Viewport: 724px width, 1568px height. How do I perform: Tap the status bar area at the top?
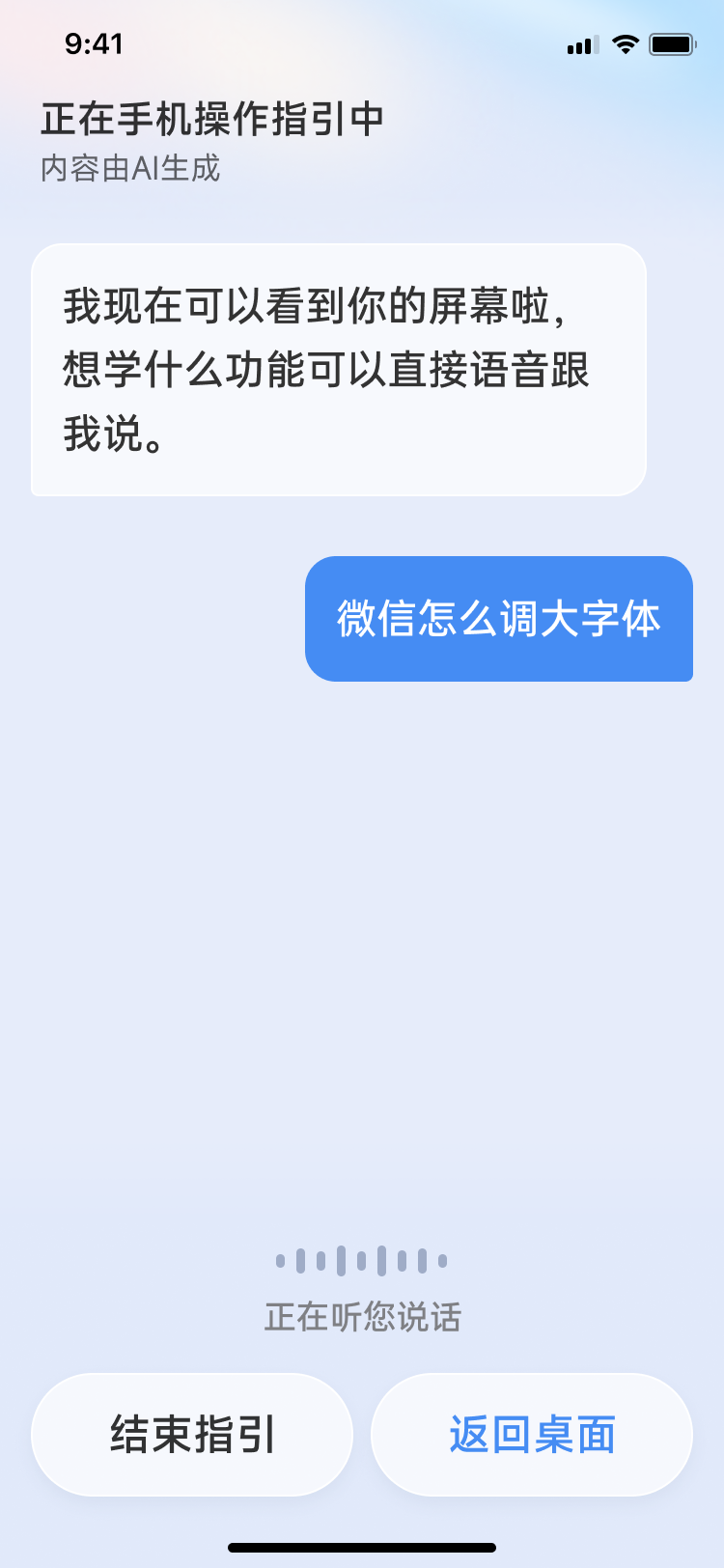pos(362,42)
